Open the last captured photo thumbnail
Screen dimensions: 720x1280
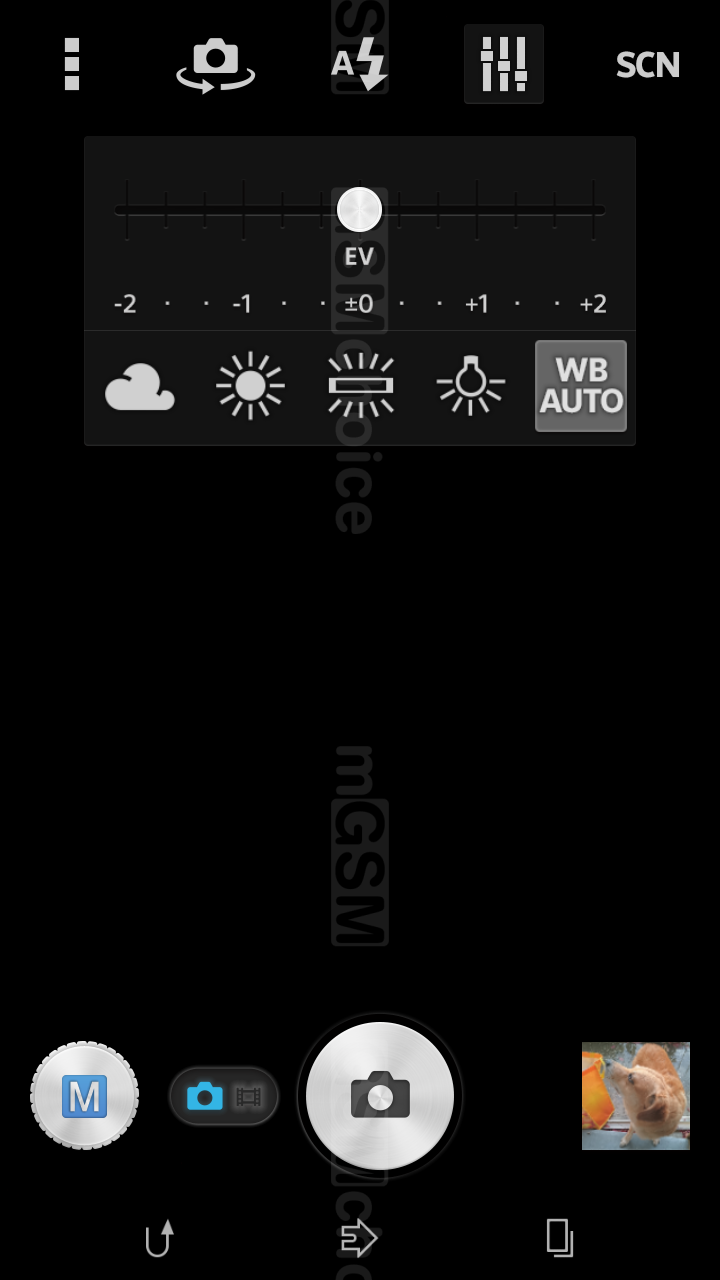tap(636, 1096)
